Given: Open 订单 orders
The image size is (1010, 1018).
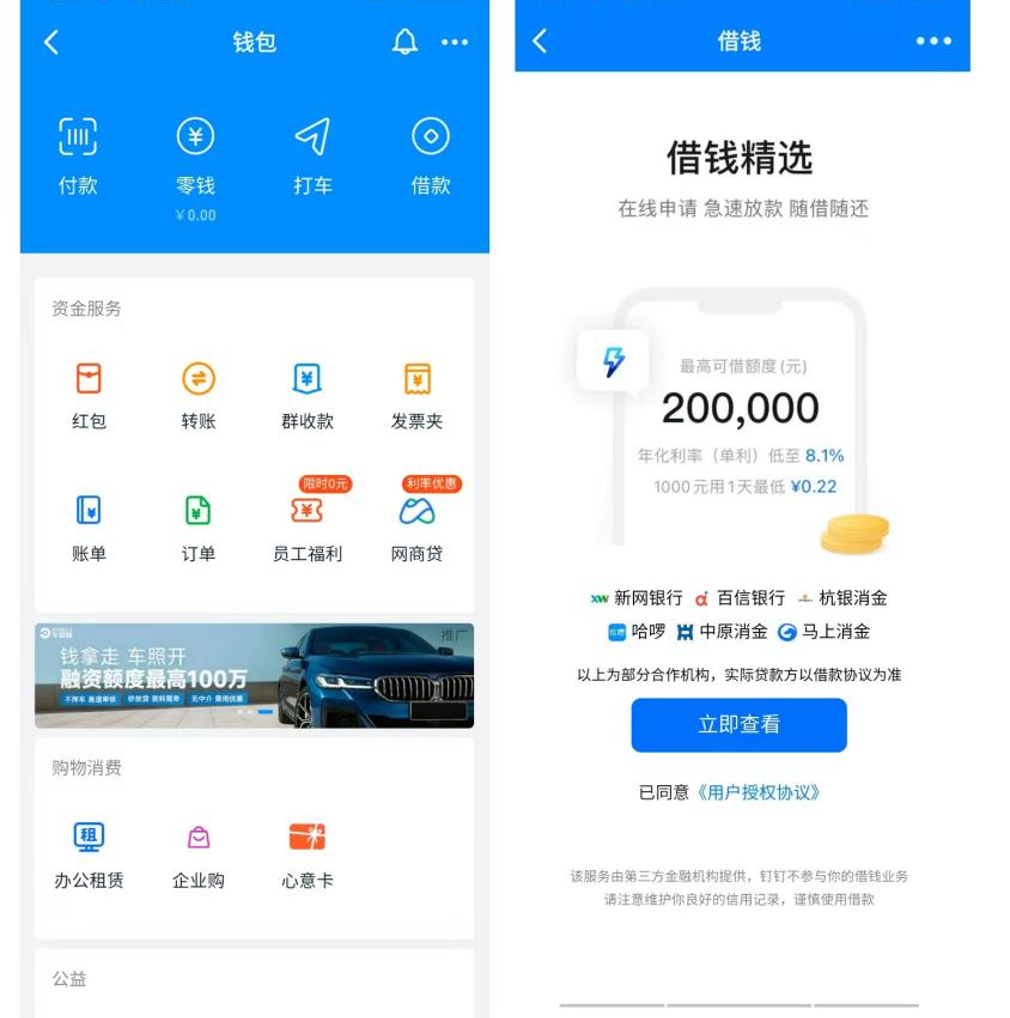Looking at the screenshot, I should [x=198, y=527].
